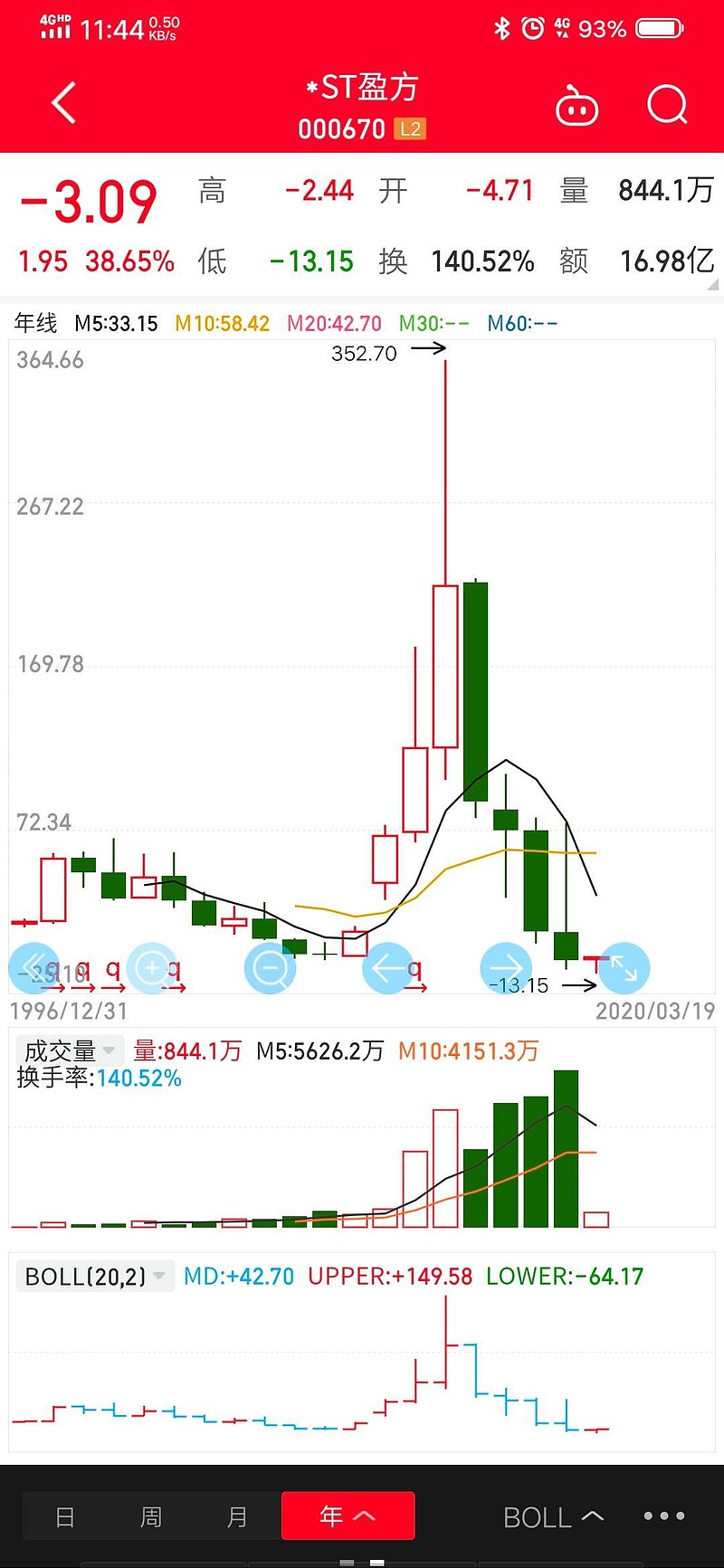The width and height of the screenshot is (724, 1568).
Task: Zoom out on the chart
Action: (270, 968)
